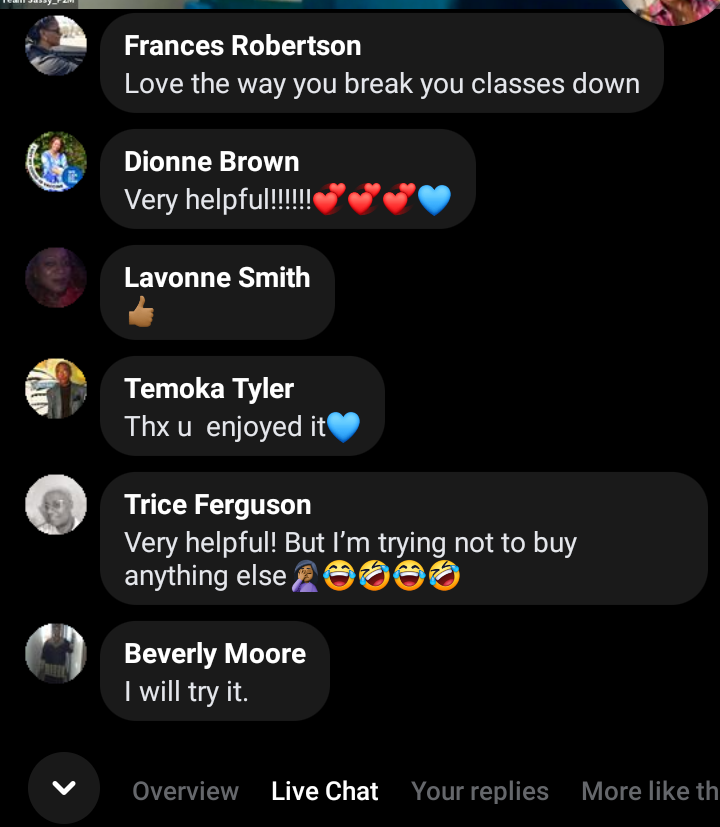This screenshot has width=720, height=827.
Task: Tap Dionne Brown's avatar
Action: (56, 161)
